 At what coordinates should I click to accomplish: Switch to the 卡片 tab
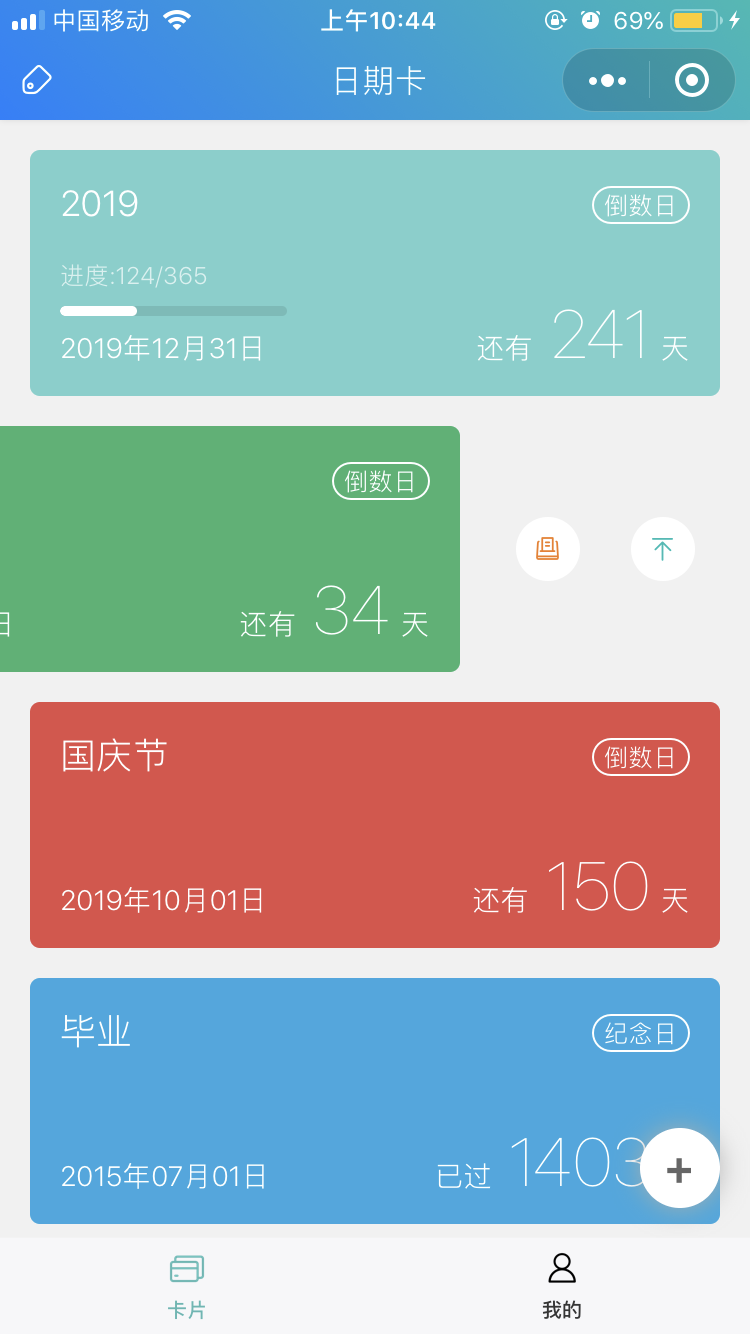click(187, 1286)
